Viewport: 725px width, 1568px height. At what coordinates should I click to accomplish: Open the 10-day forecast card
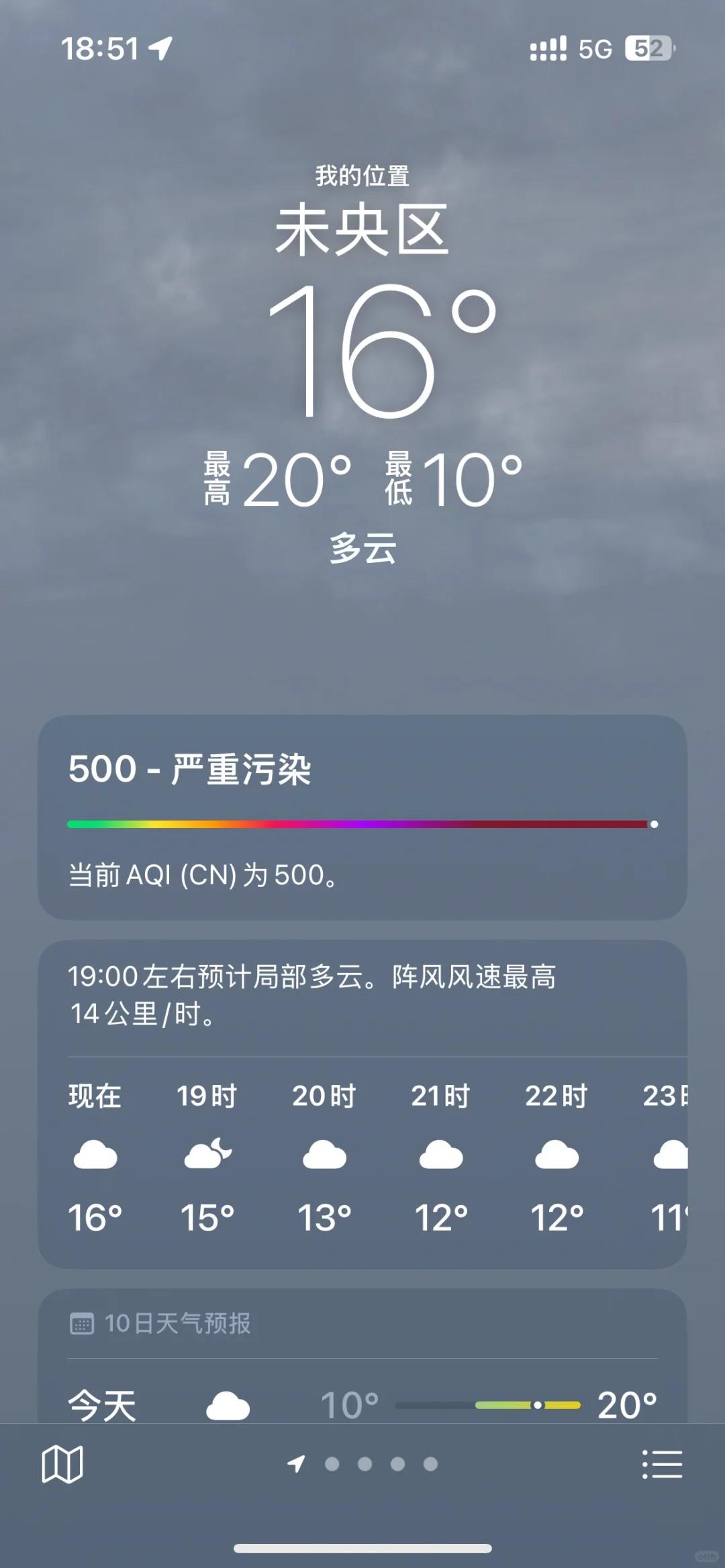(x=362, y=1324)
